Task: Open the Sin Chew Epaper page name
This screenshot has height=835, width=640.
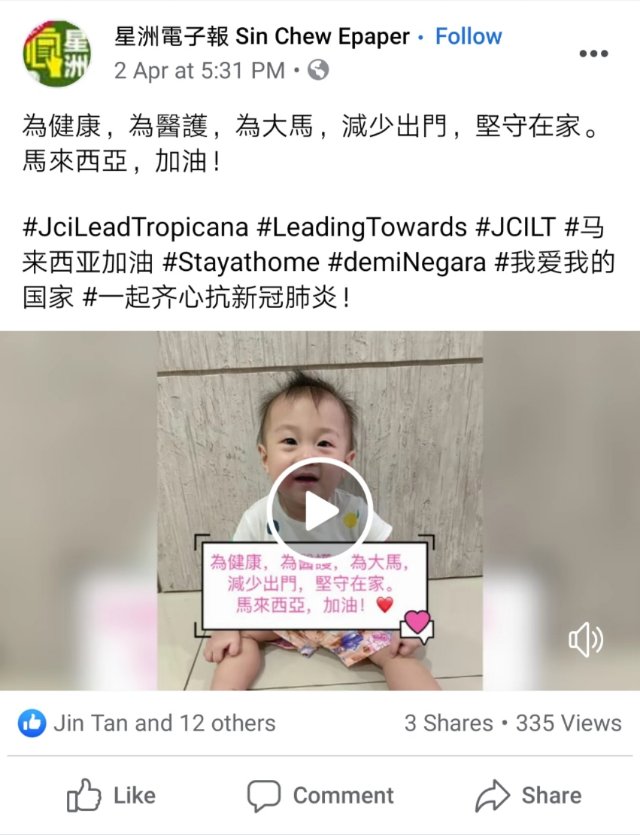Action: point(262,37)
